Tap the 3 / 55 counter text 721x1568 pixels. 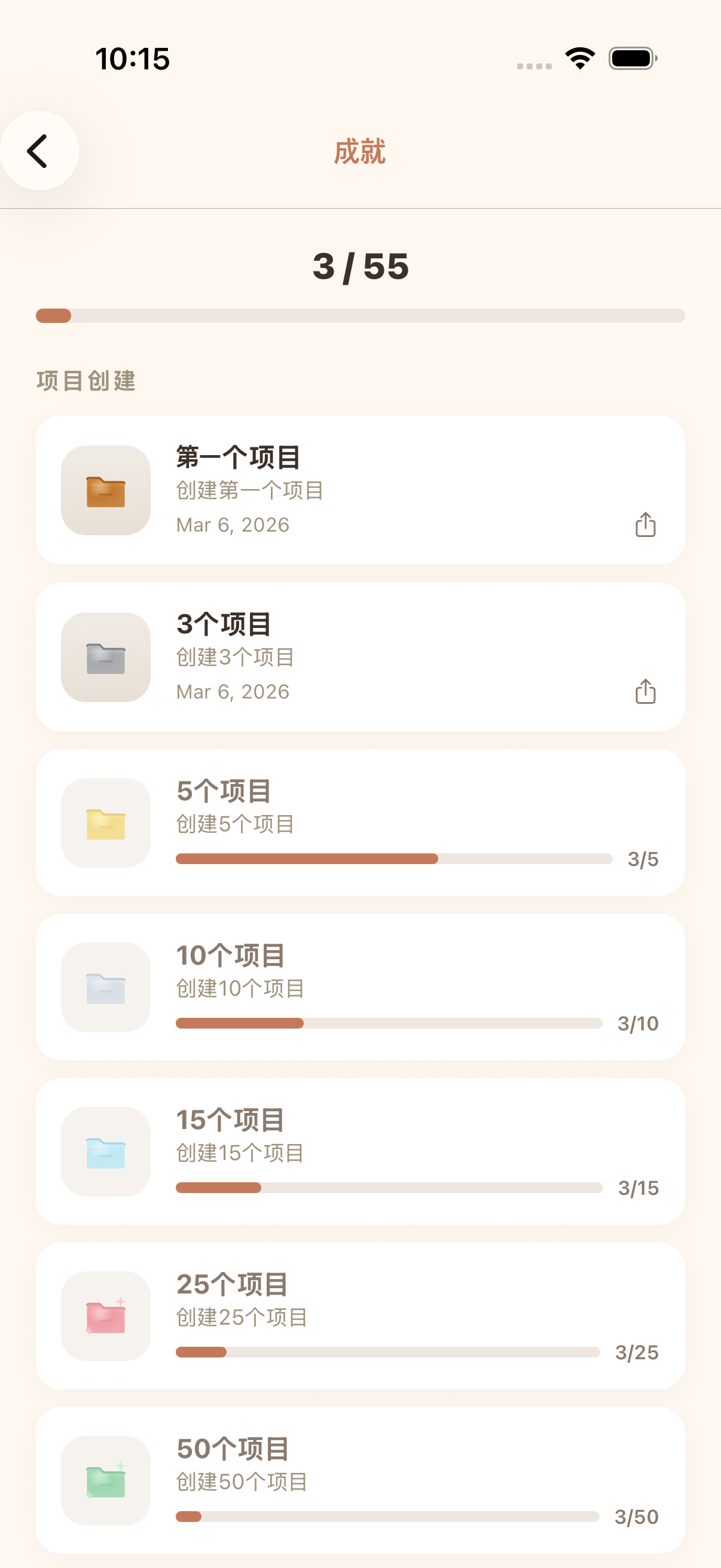pos(360,266)
